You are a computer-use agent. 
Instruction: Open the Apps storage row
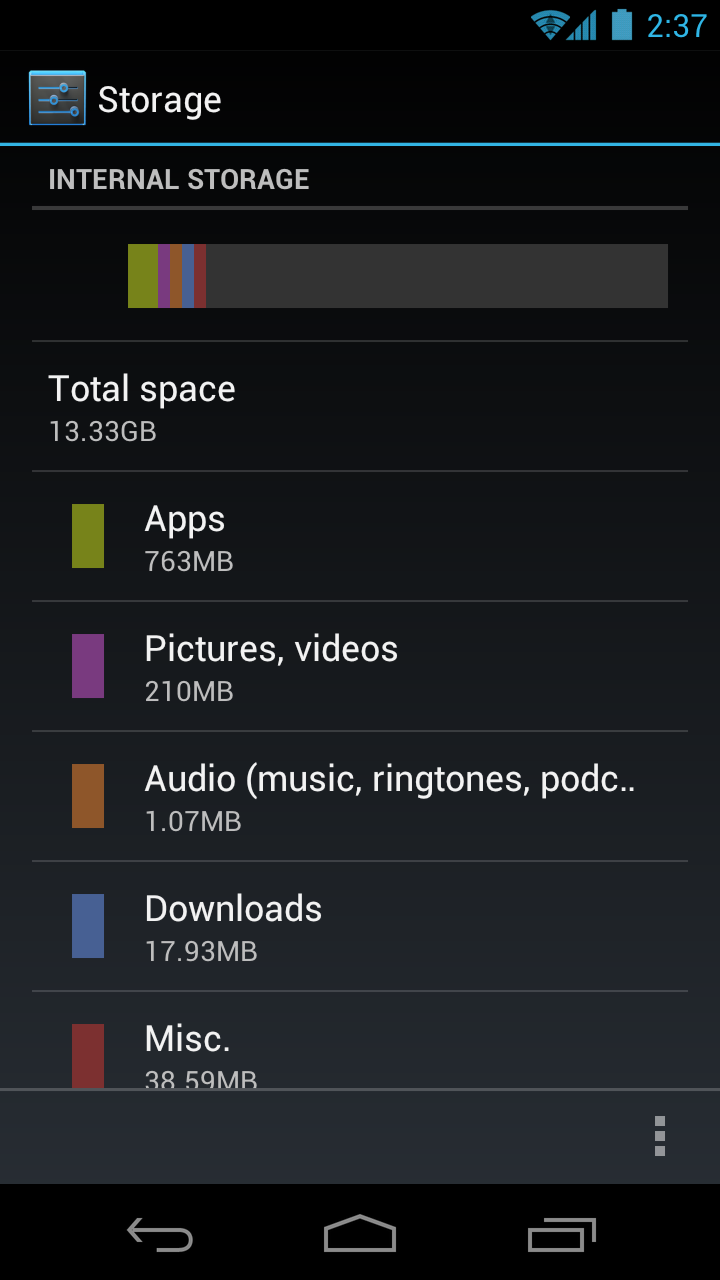coord(360,537)
